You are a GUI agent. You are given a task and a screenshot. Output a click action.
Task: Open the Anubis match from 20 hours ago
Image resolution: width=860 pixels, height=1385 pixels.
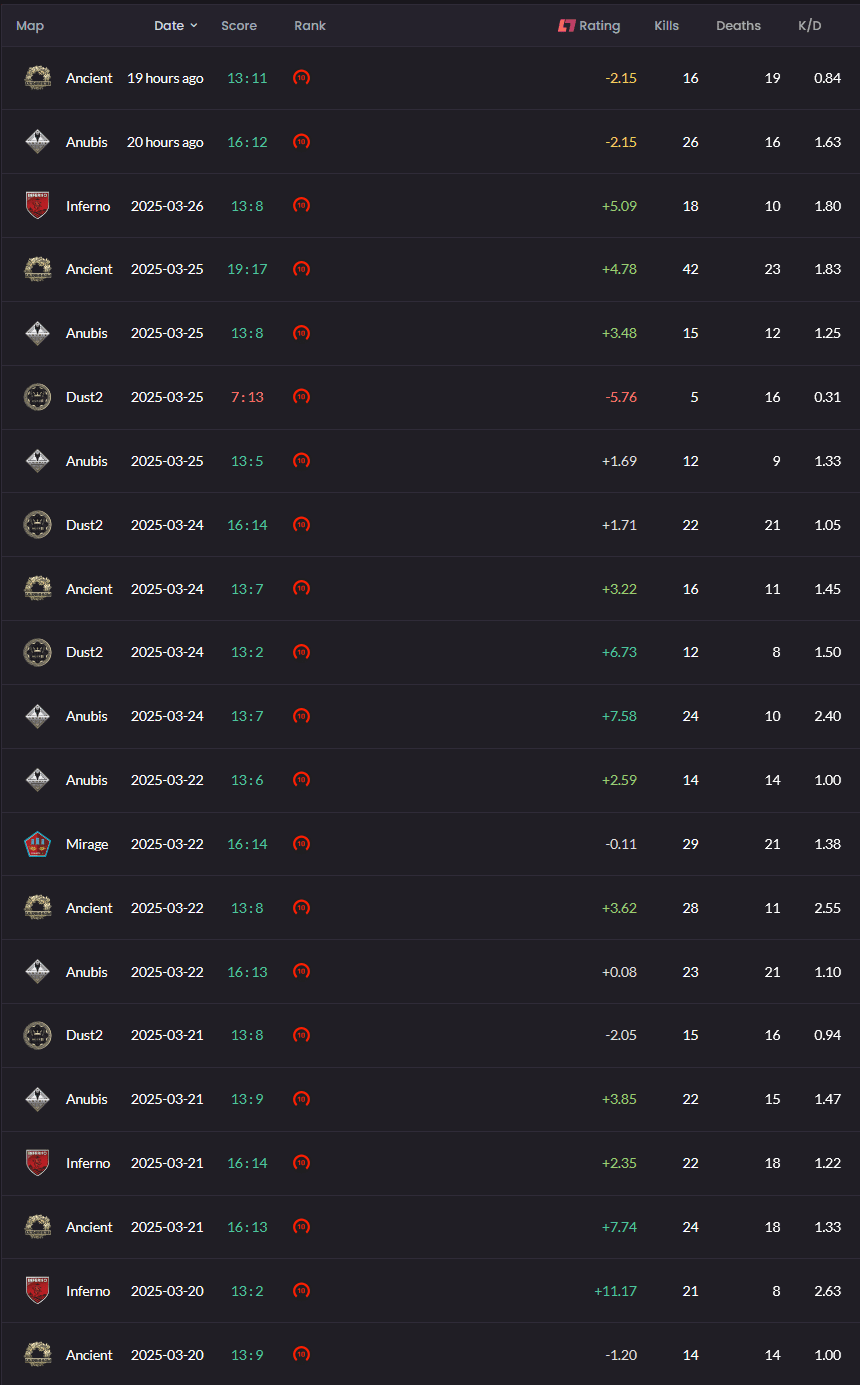(86, 142)
